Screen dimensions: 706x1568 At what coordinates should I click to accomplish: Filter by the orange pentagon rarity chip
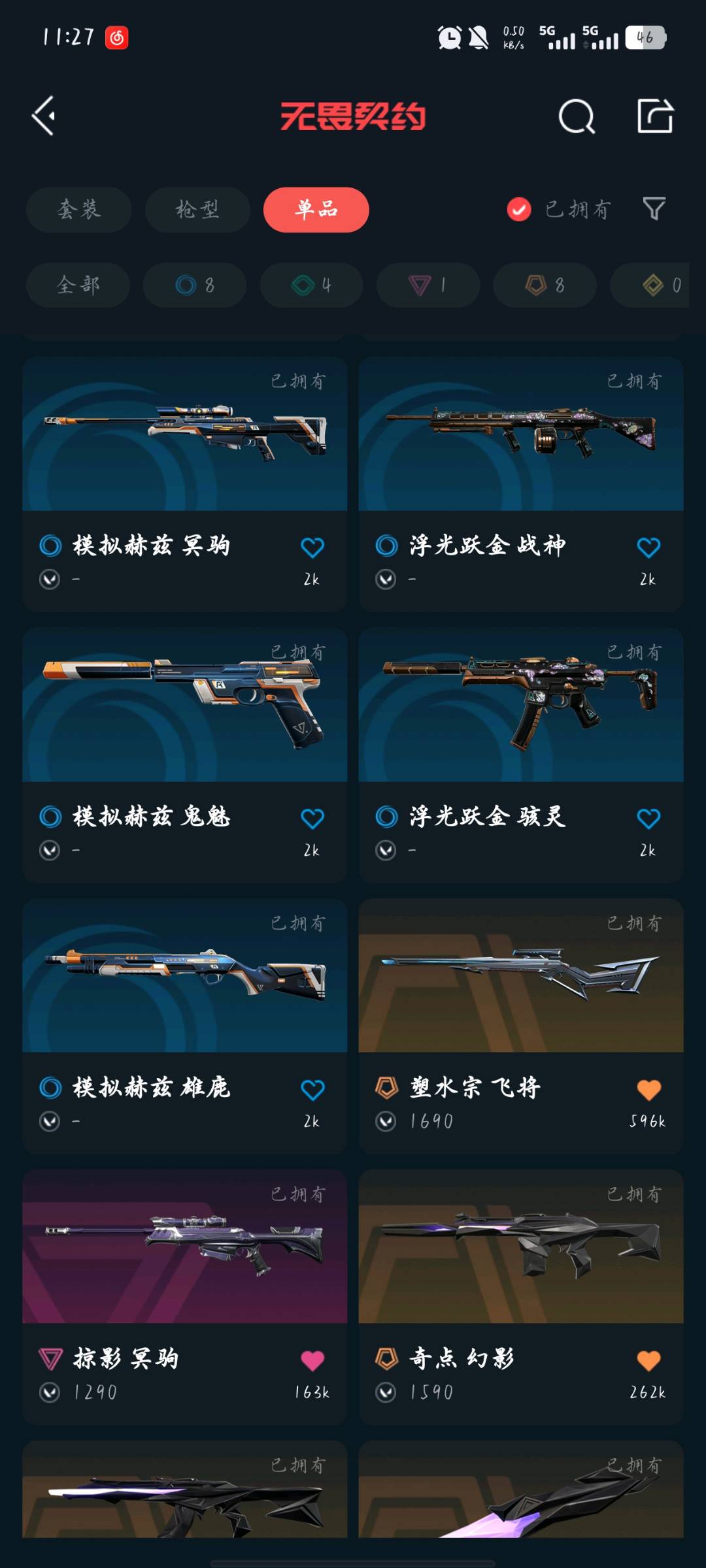545,285
